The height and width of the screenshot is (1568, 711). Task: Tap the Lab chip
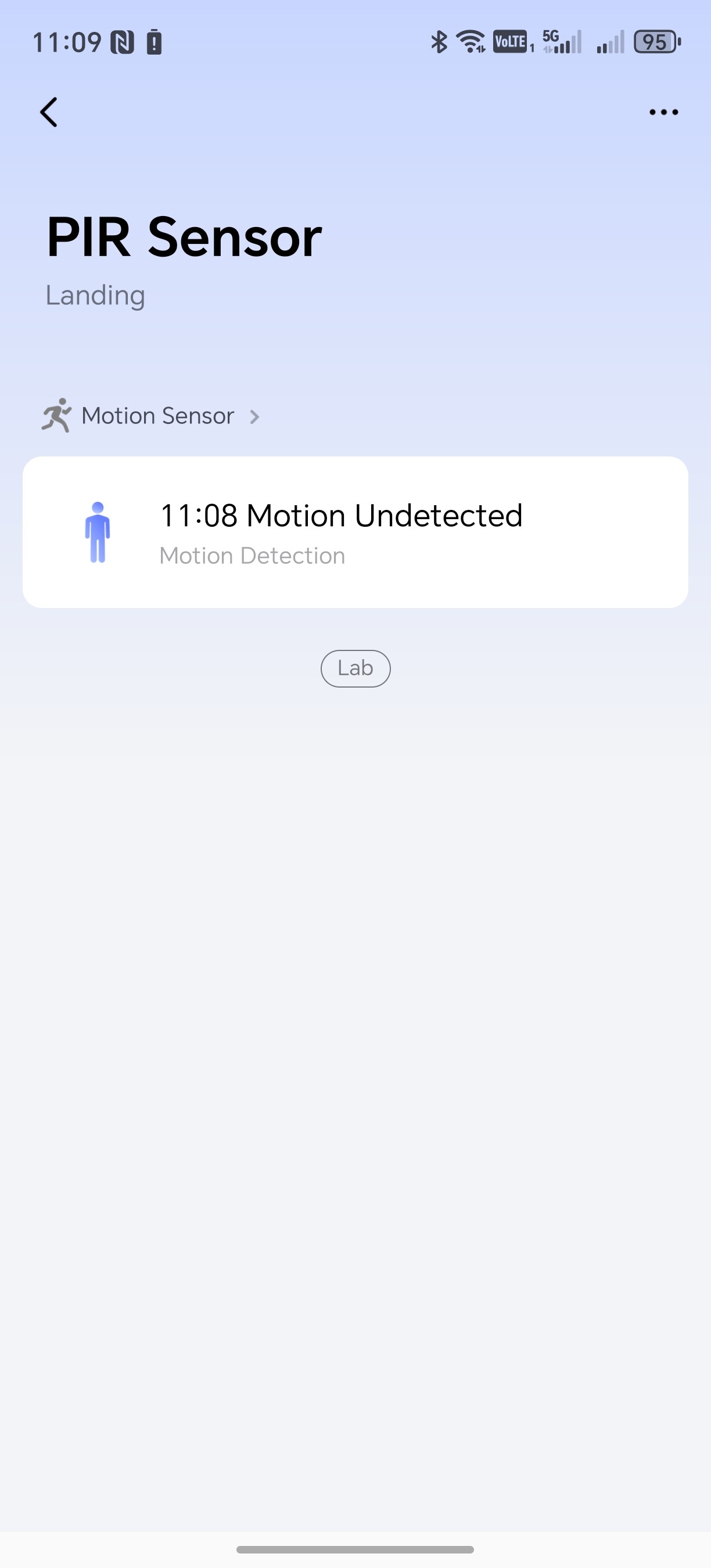tap(355, 668)
